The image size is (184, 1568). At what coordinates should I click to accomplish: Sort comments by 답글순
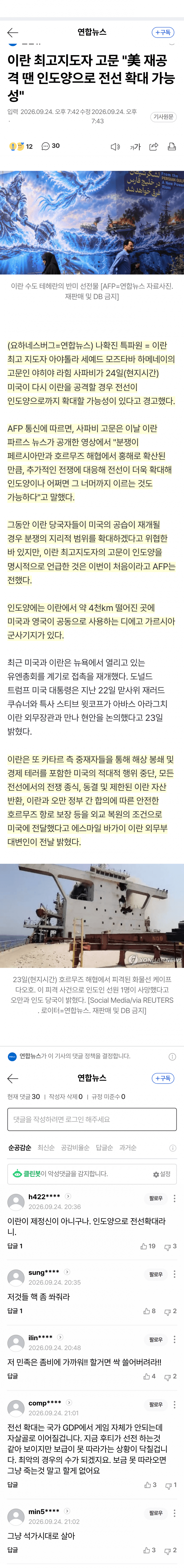[x=105, y=1147]
